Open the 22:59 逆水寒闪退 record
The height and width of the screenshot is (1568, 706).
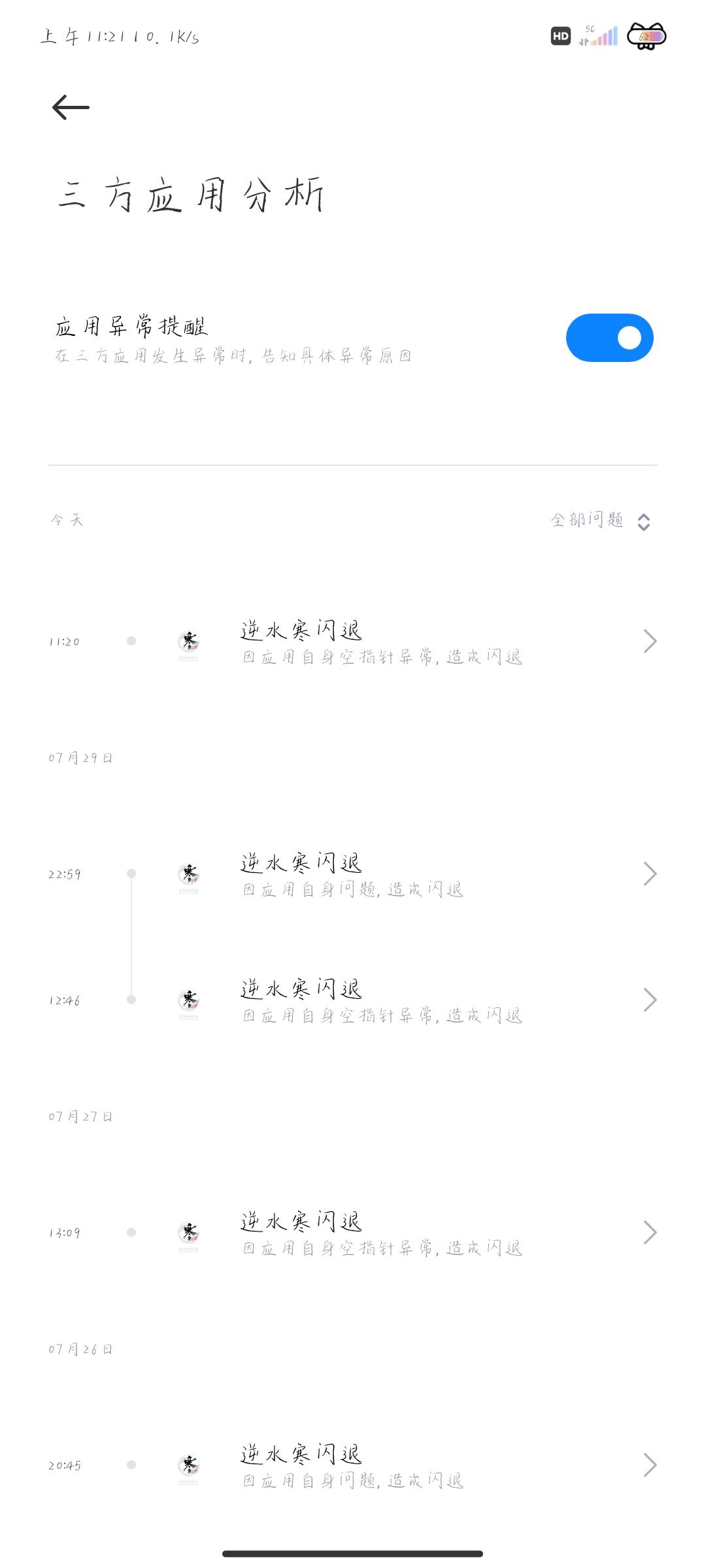(x=382, y=874)
